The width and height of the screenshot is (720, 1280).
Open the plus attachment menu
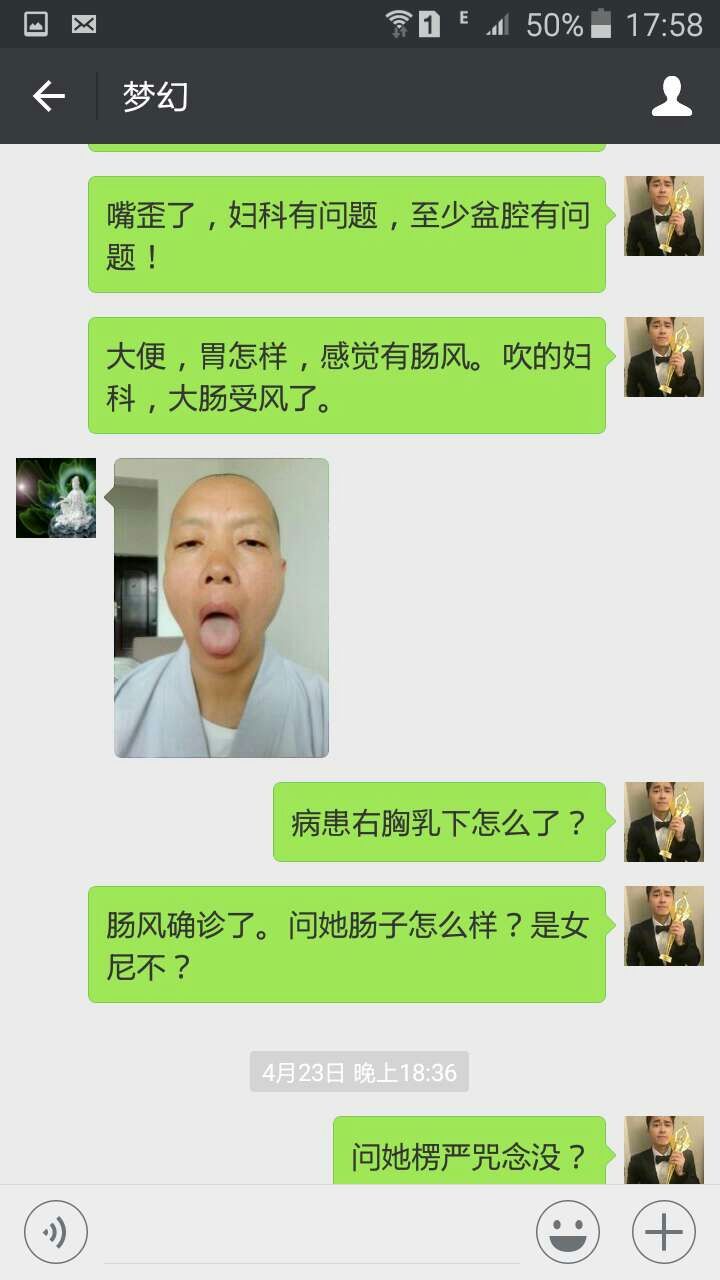click(x=664, y=1232)
